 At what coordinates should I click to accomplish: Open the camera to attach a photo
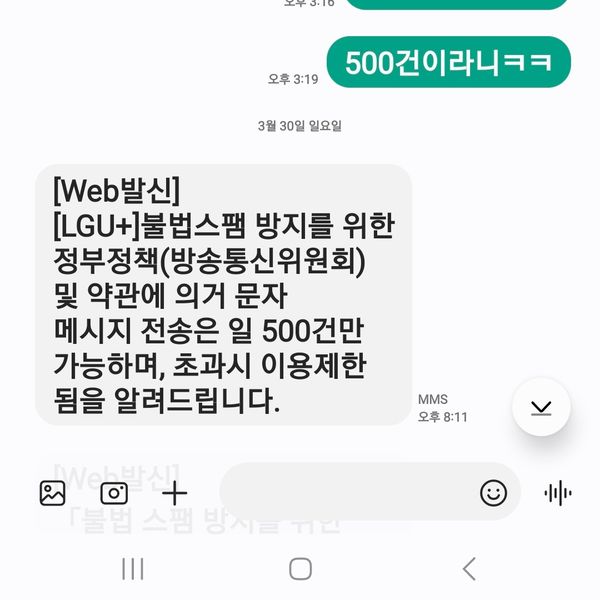click(x=114, y=492)
